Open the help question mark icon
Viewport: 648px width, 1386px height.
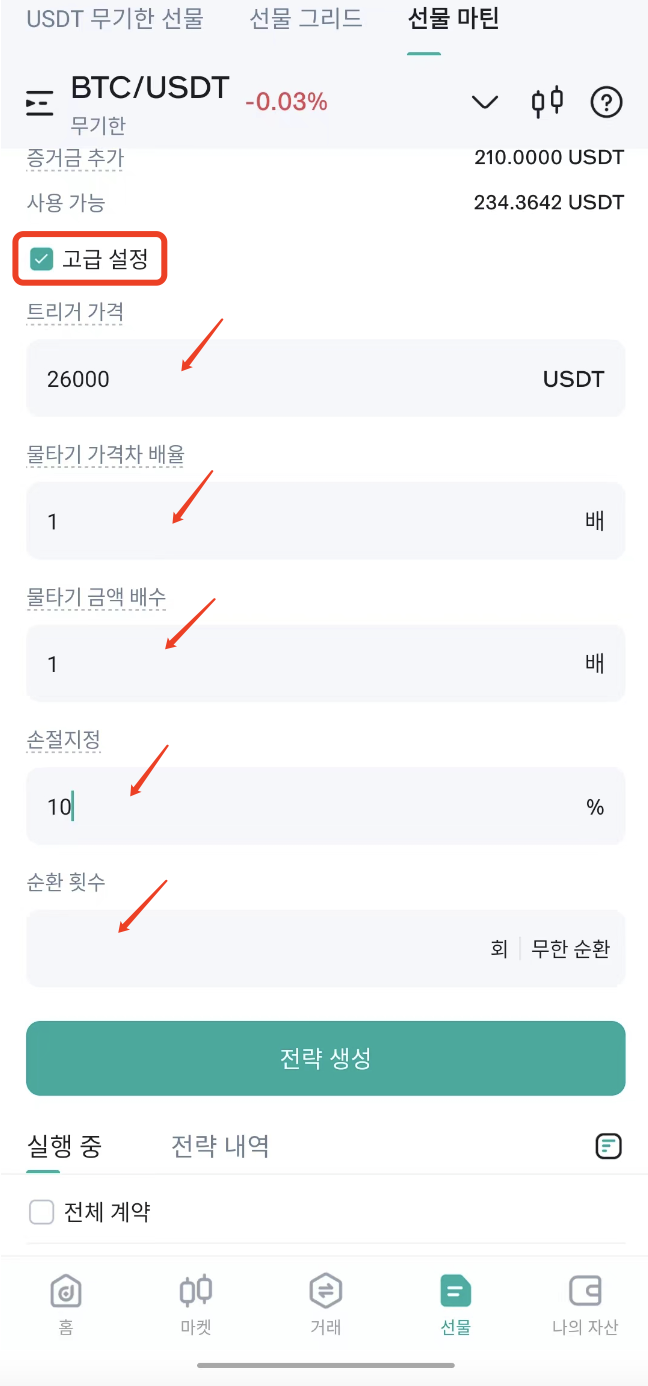pyautogui.click(x=607, y=102)
